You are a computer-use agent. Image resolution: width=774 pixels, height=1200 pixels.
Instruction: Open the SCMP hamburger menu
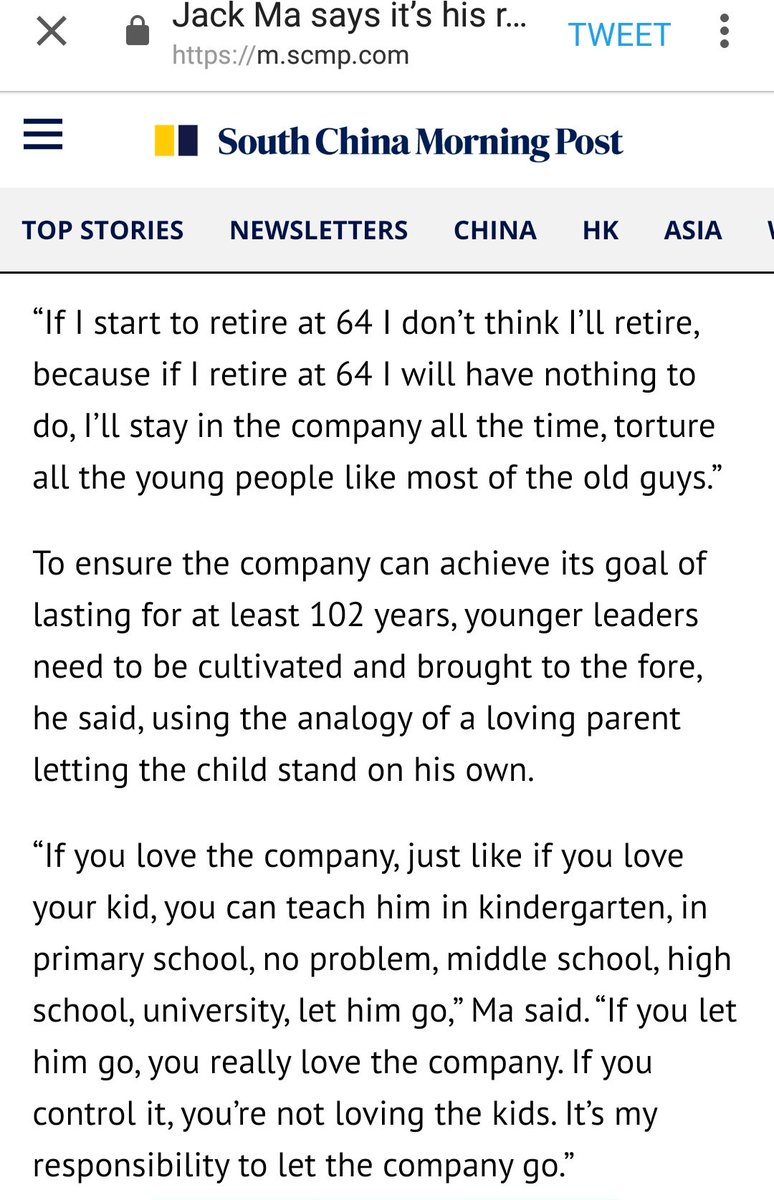pyautogui.click(x=44, y=135)
